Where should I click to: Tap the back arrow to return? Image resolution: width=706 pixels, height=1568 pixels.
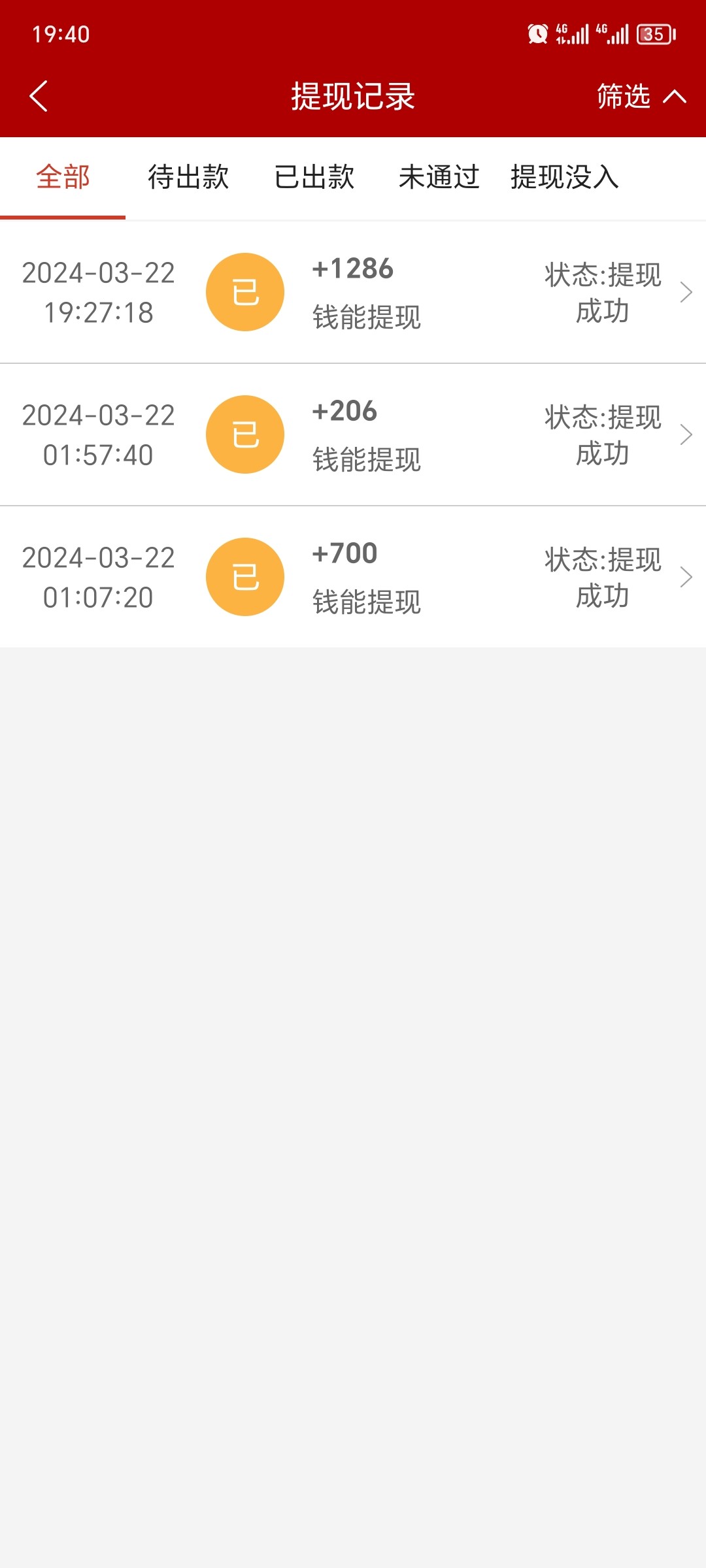(x=37, y=97)
